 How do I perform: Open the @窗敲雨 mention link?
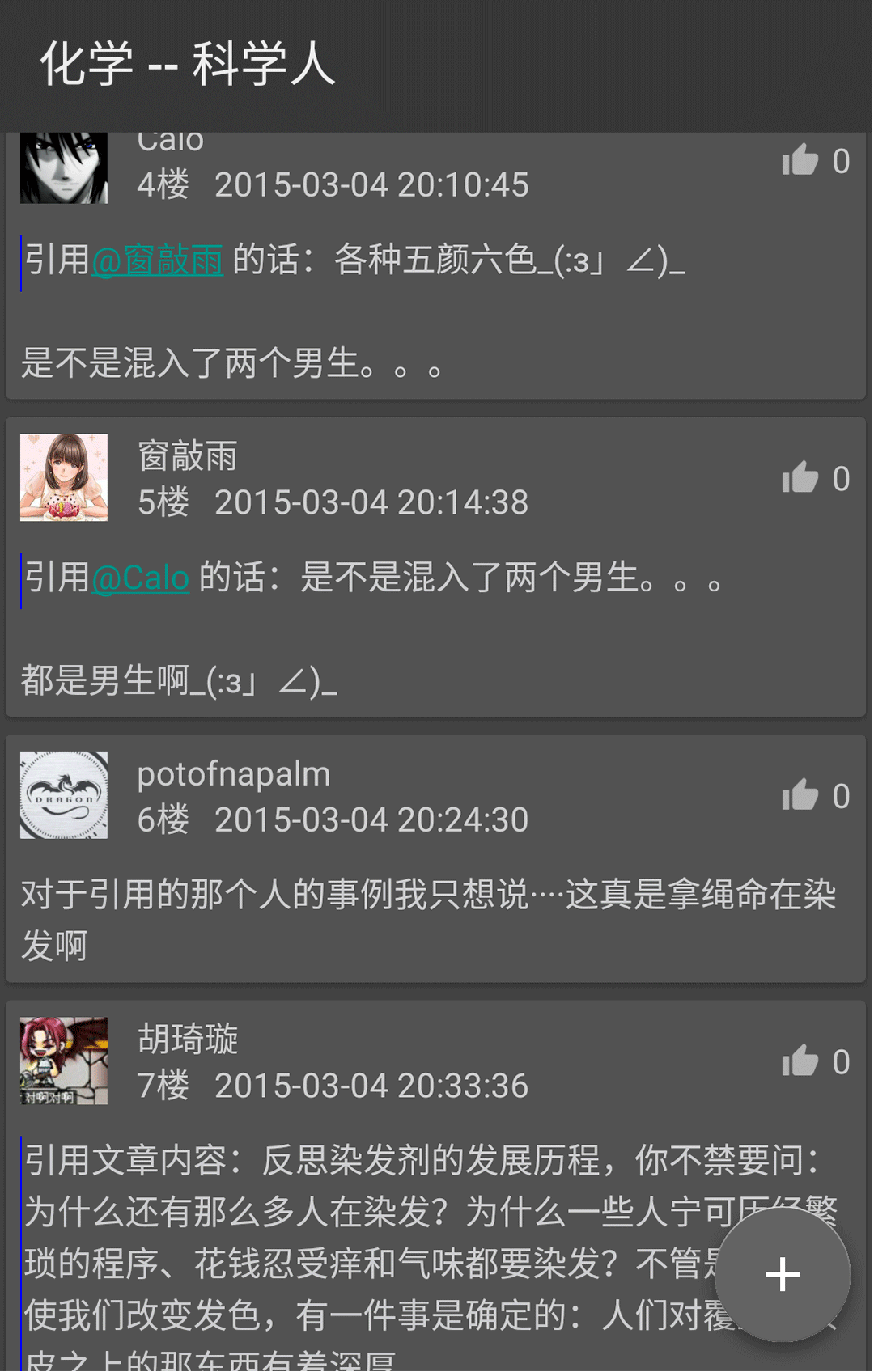point(158,260)
